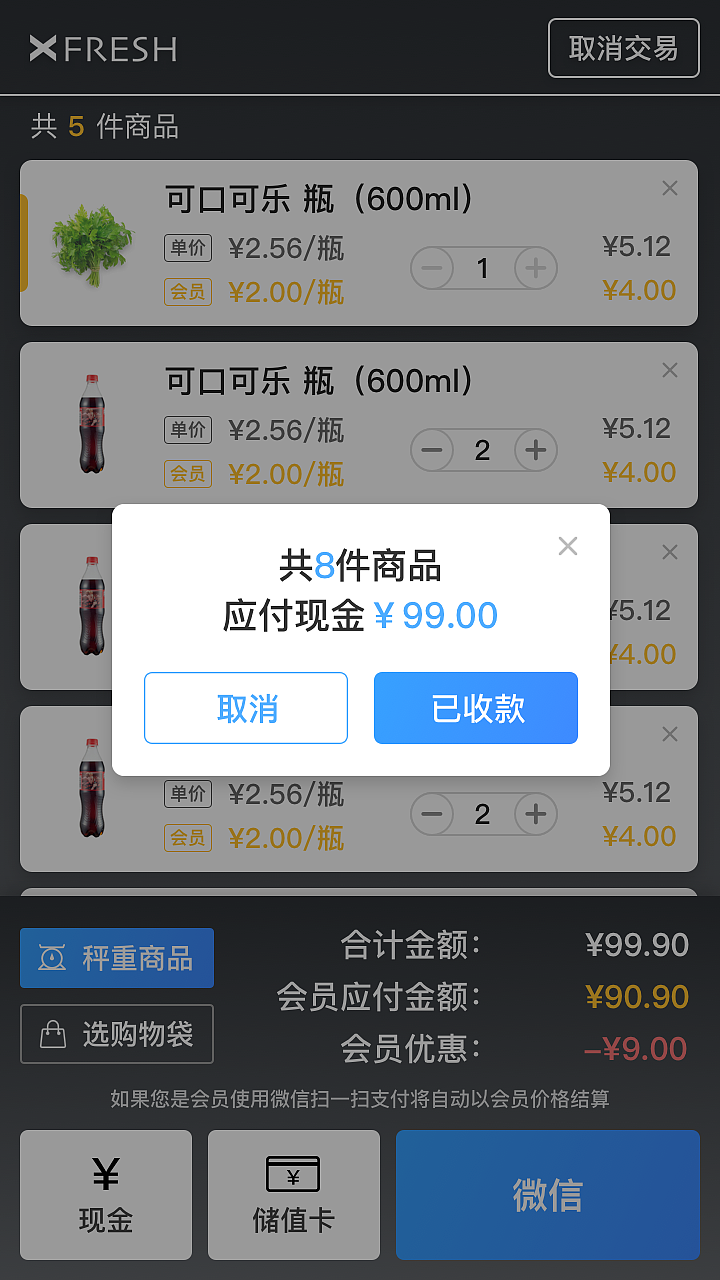Click the green vegetable product thumbnail
Screen dimensions: 720x1280
[x=91, y=243]
